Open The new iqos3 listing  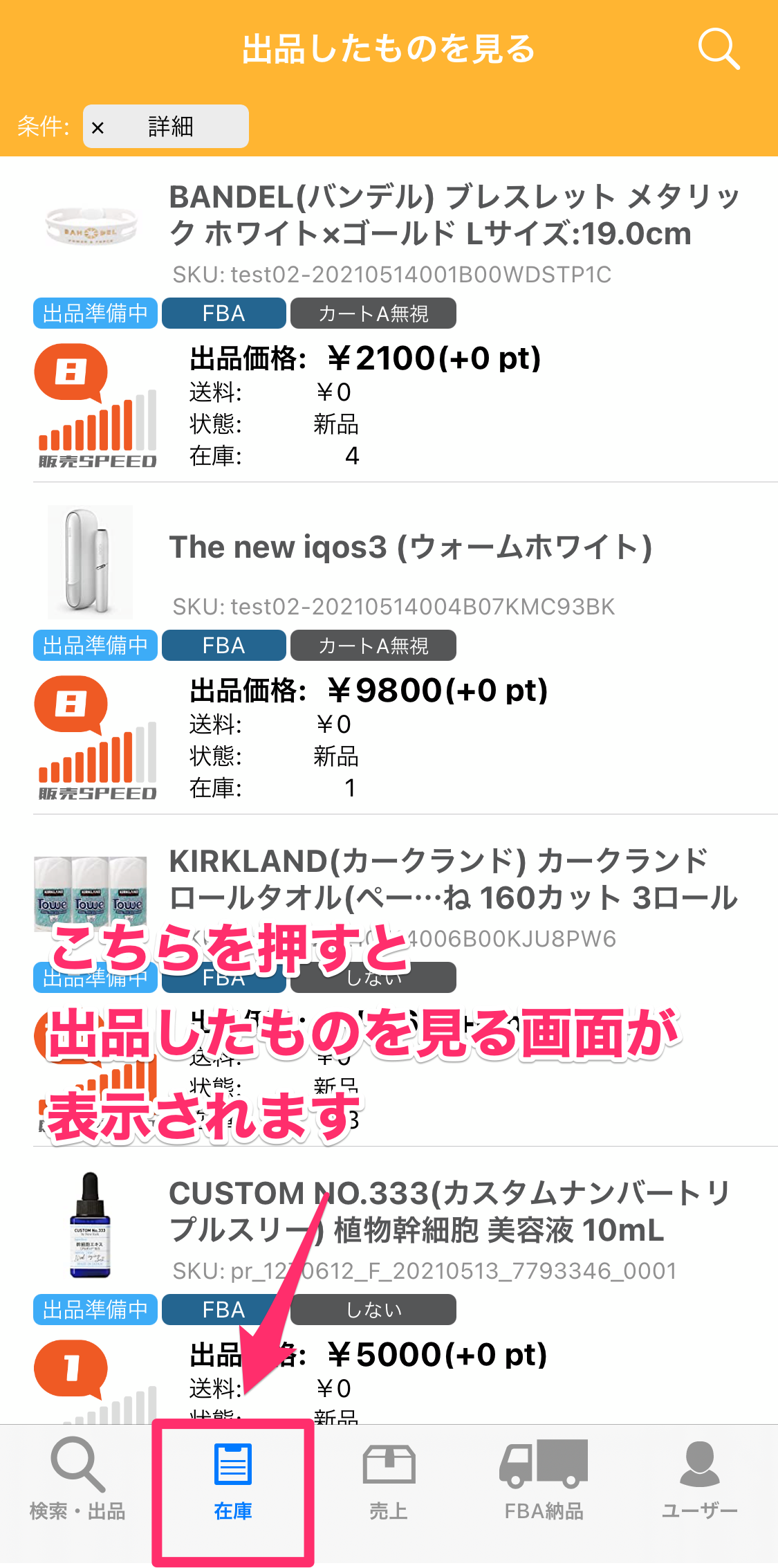tap(411, 548)
